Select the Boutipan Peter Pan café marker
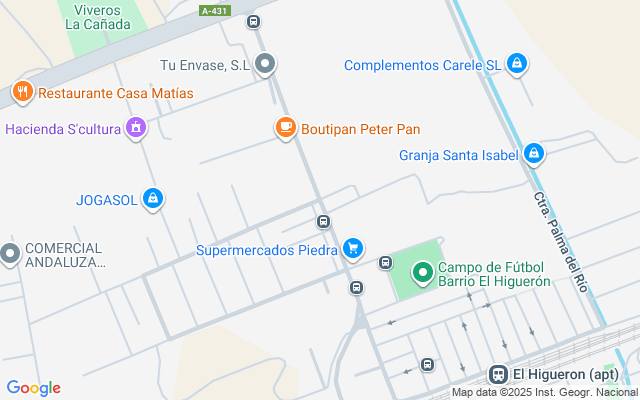This screenshot has height=400, width=640. (x=286, y=128)
